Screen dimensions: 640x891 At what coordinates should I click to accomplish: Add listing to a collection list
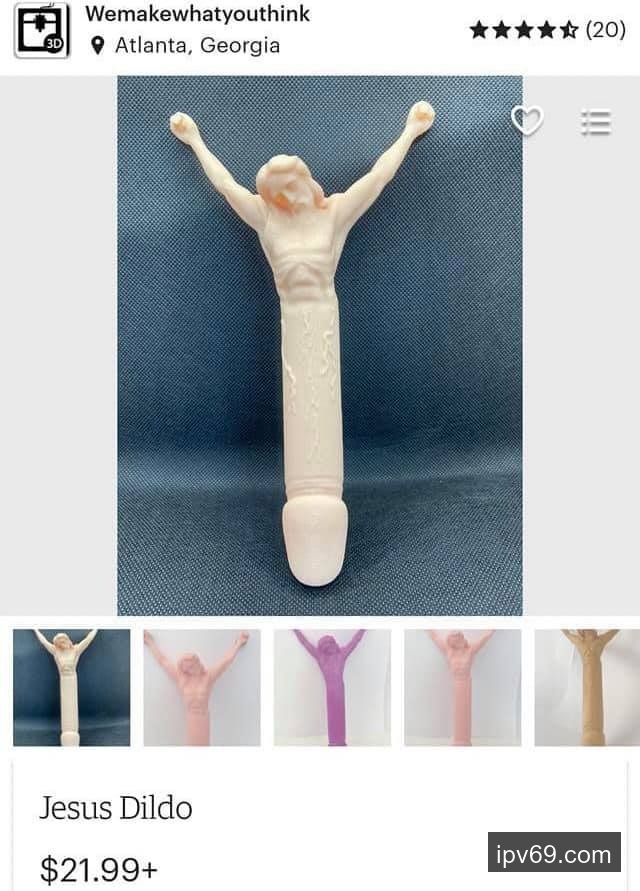coord(596,122)
